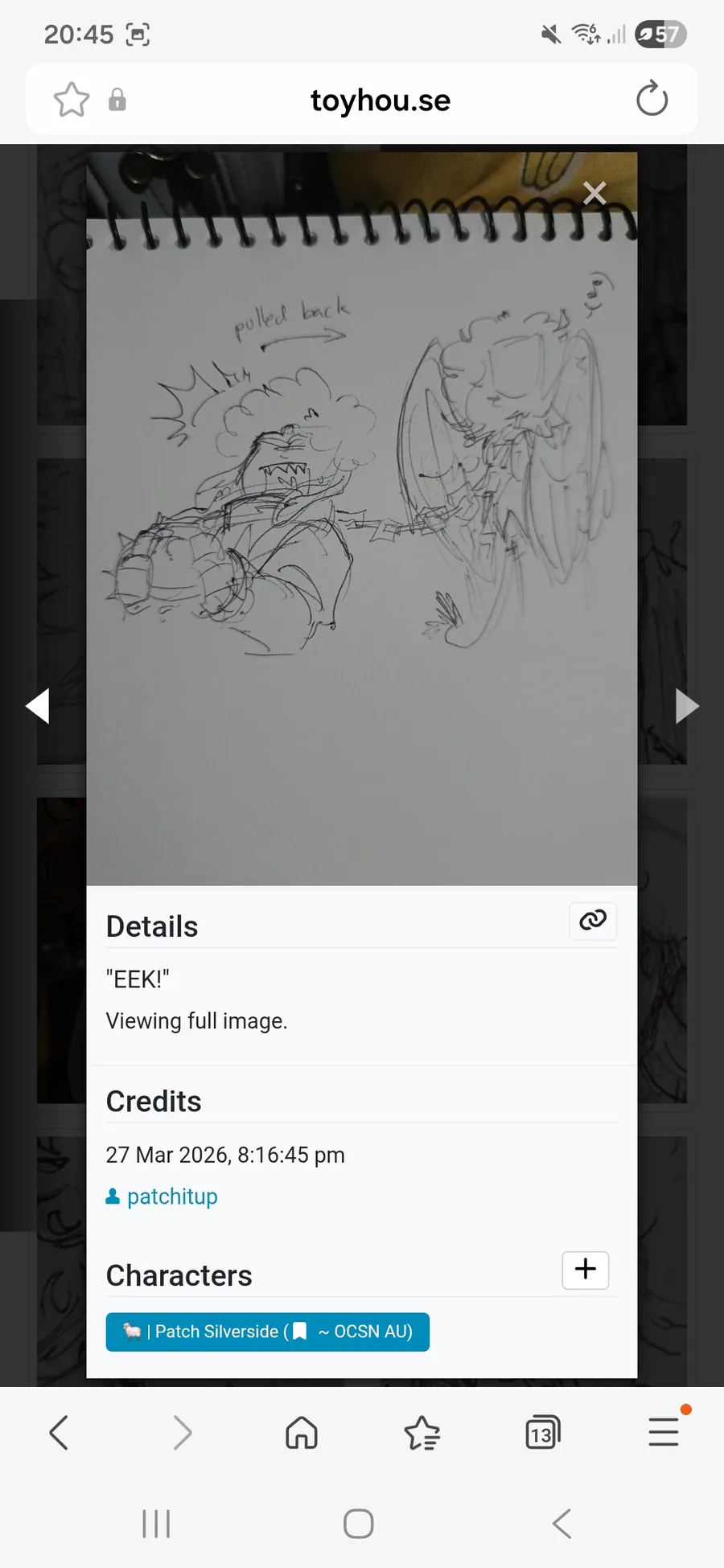The image size is (724, 1568).
Task: Go forward in the browser toolbar
Action: tap(183, 1432)
